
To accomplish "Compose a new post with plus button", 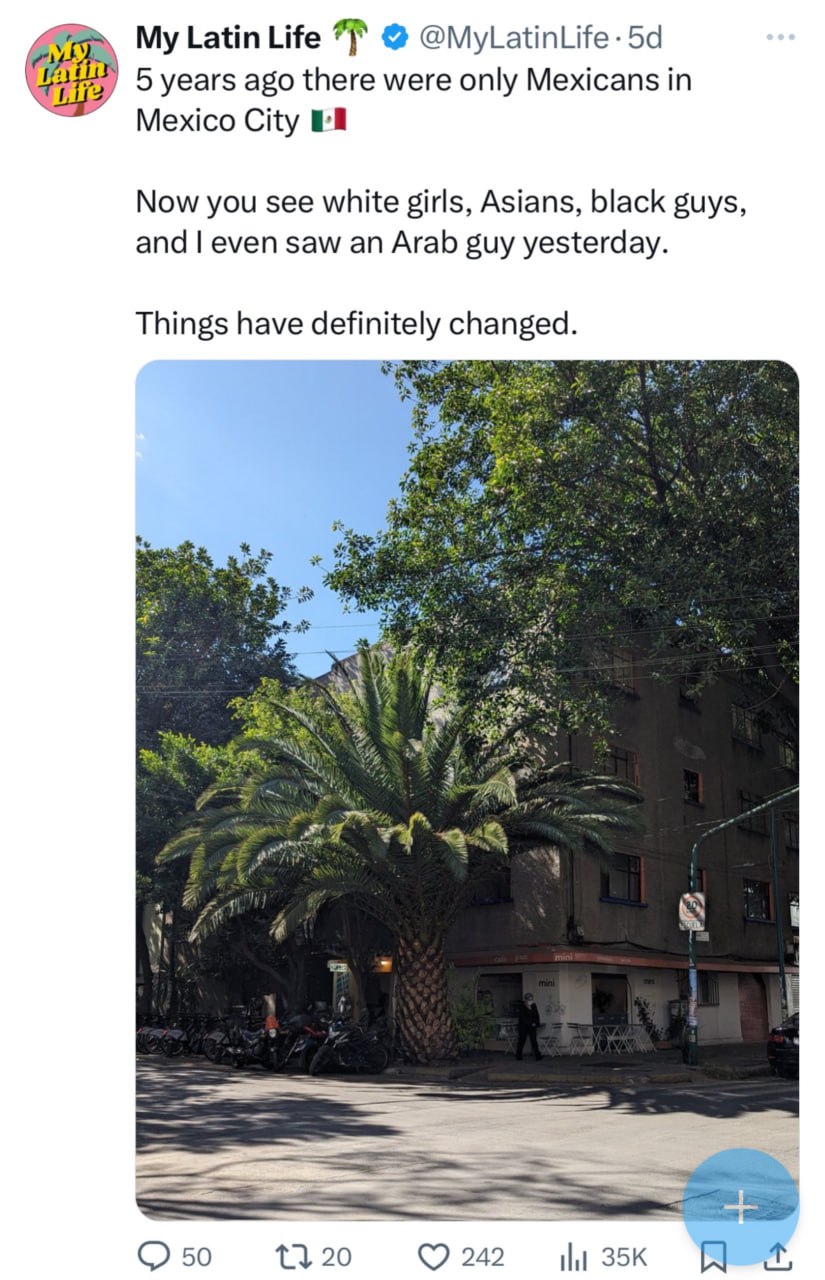I will pyautogui.click(x=740, y=1208).
